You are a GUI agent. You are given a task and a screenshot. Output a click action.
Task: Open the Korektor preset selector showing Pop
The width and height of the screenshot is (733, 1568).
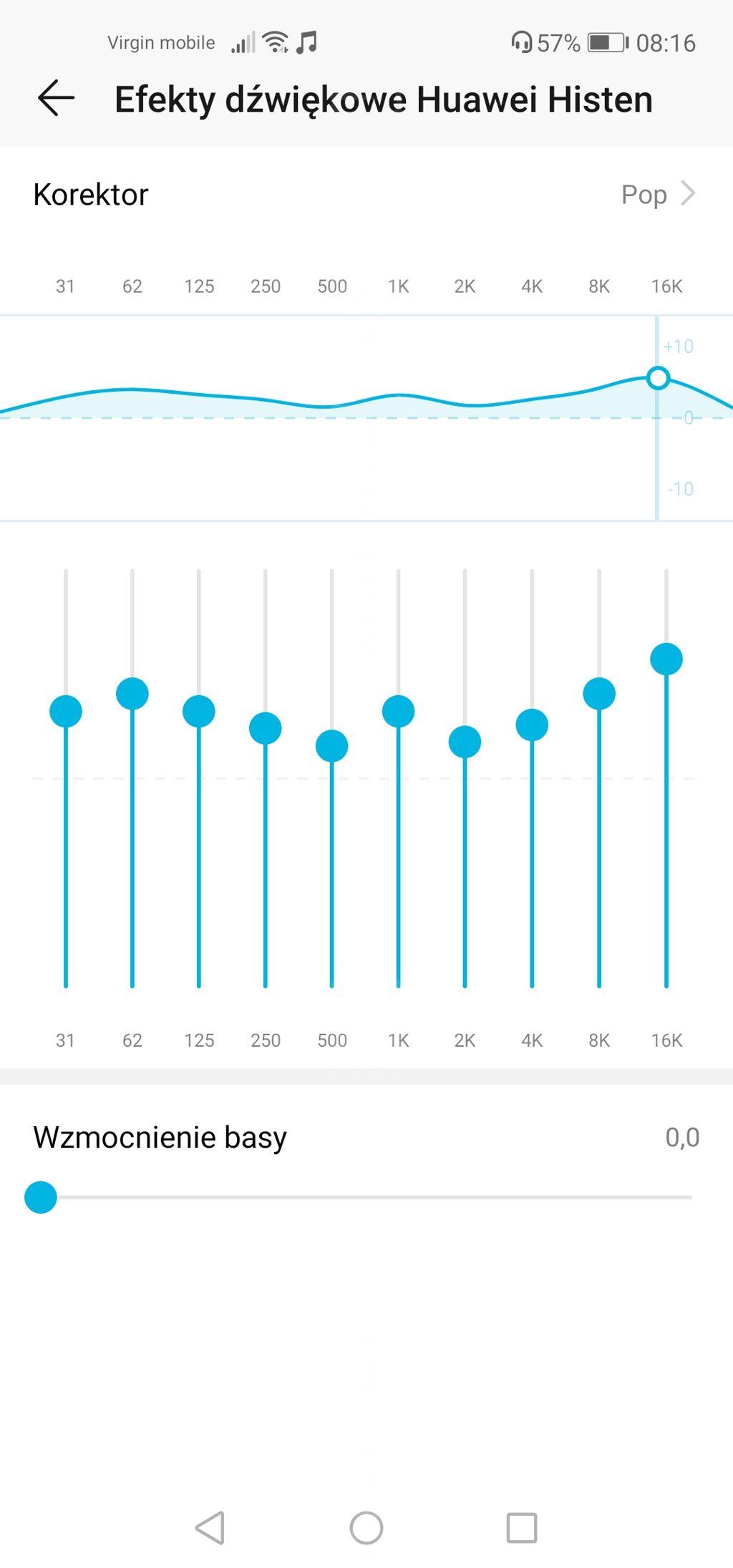pyautogui.click(x=366, y=194)
